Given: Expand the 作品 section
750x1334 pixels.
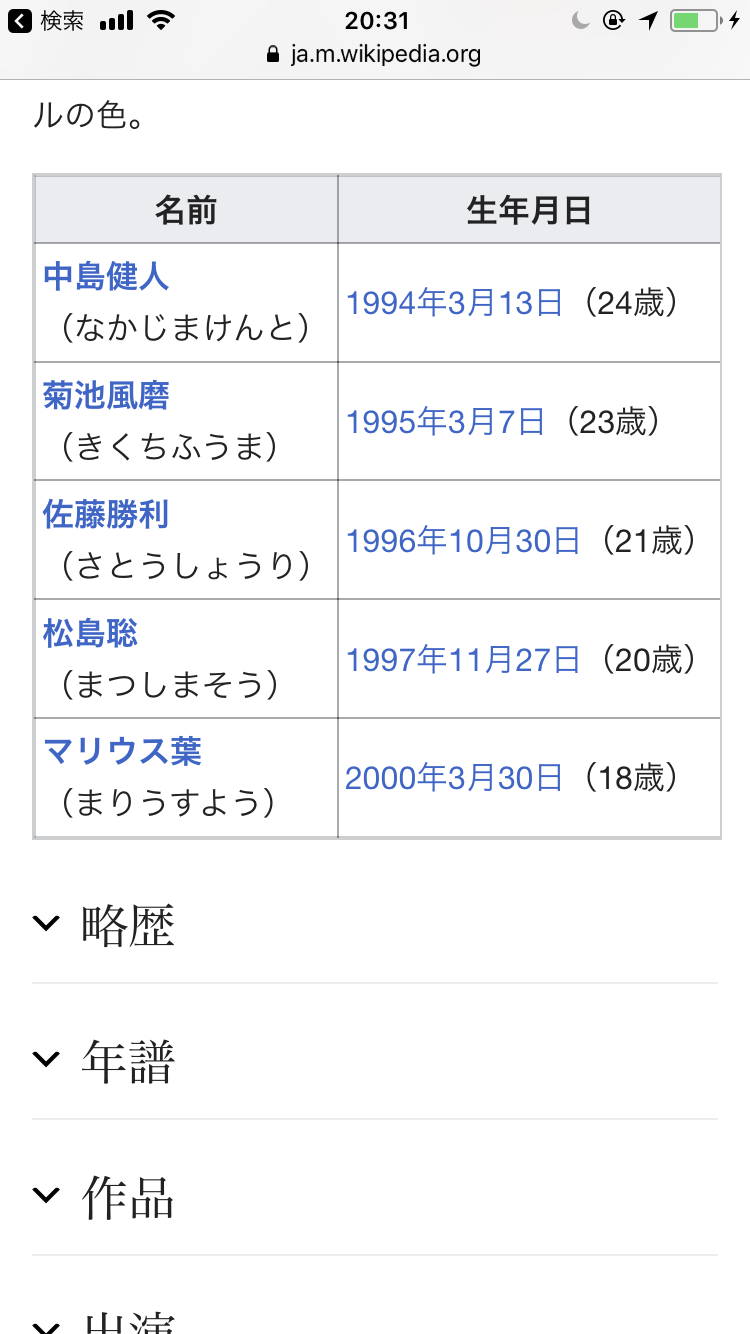Looking at the screenshot, I should click(375, 1195).
